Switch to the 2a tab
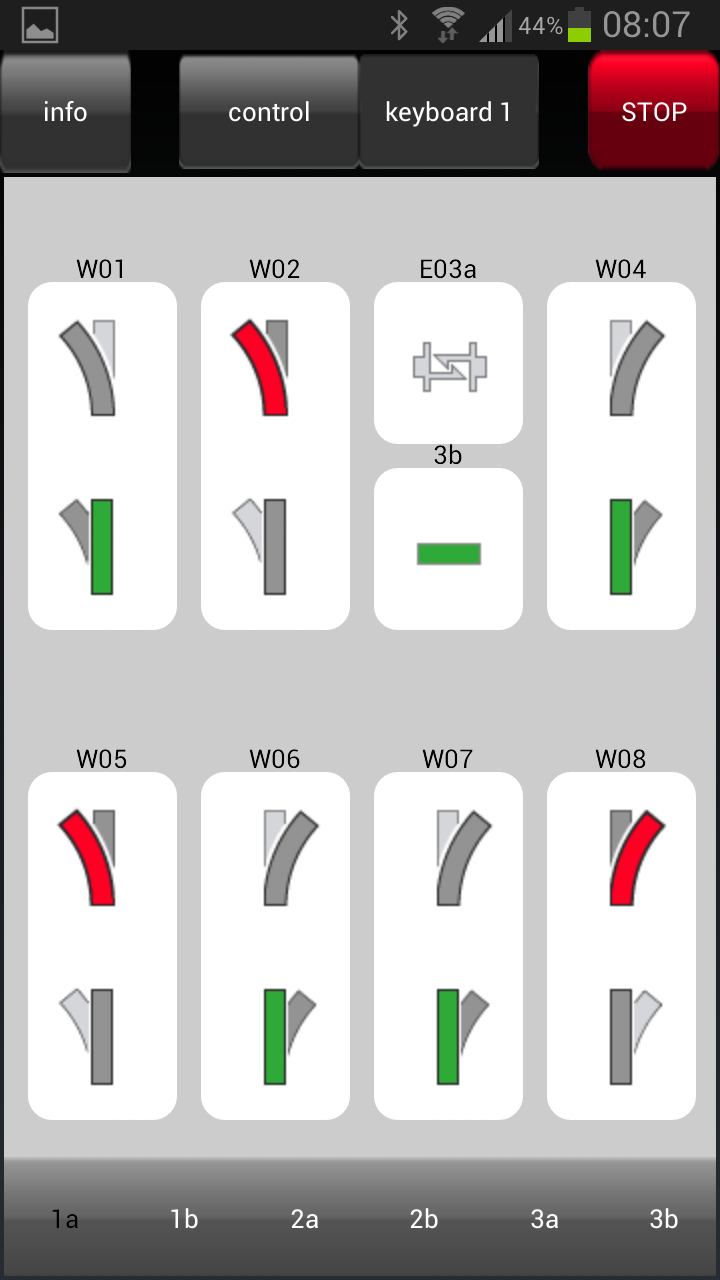This screenshot has height=1280, width=720. (x=304, y=1219)
